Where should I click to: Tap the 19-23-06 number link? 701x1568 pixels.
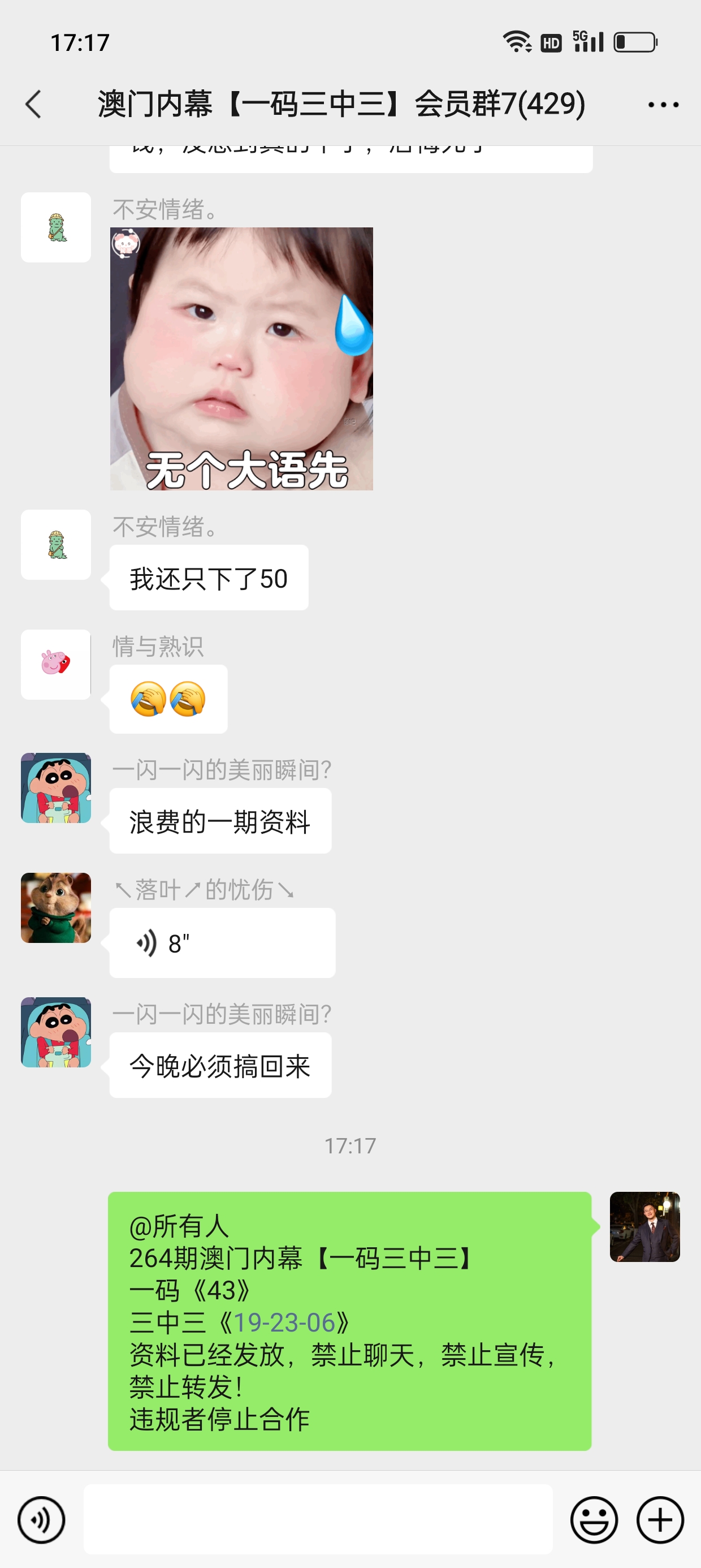pos(284,1323)
